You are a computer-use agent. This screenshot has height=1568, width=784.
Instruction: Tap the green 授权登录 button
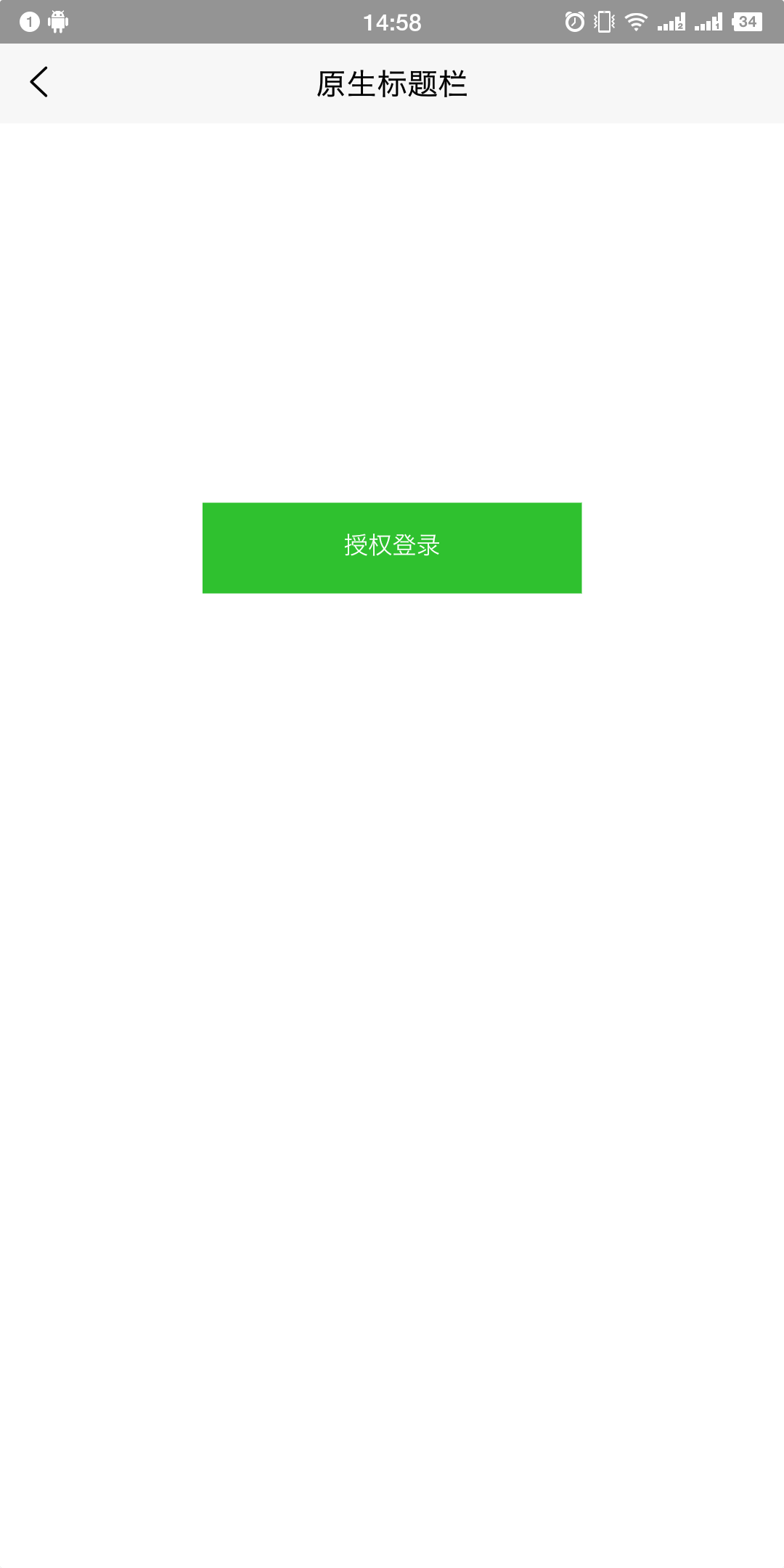pyautogui.click(x=392, y=547)
